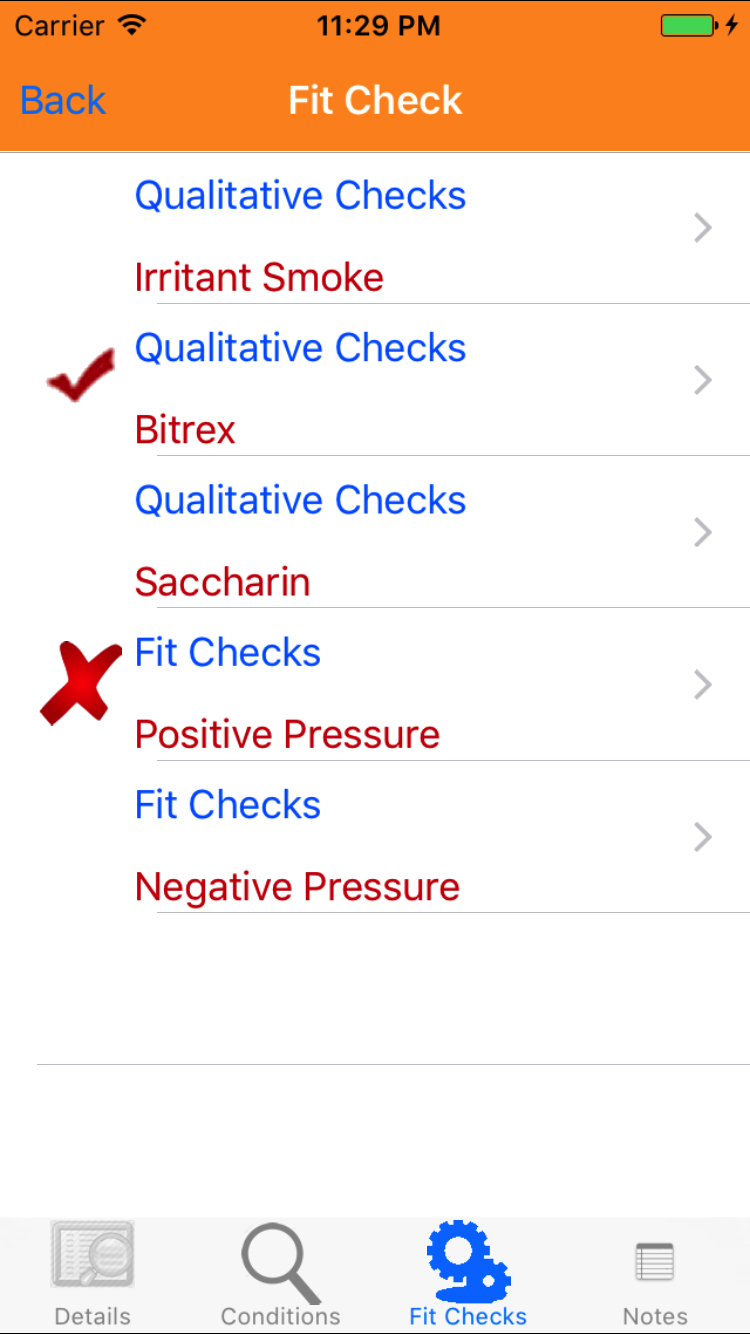Open the Positive Pressure fit check
The height and width of the screenshot is (1334, 750).
[x=375, y=686]
